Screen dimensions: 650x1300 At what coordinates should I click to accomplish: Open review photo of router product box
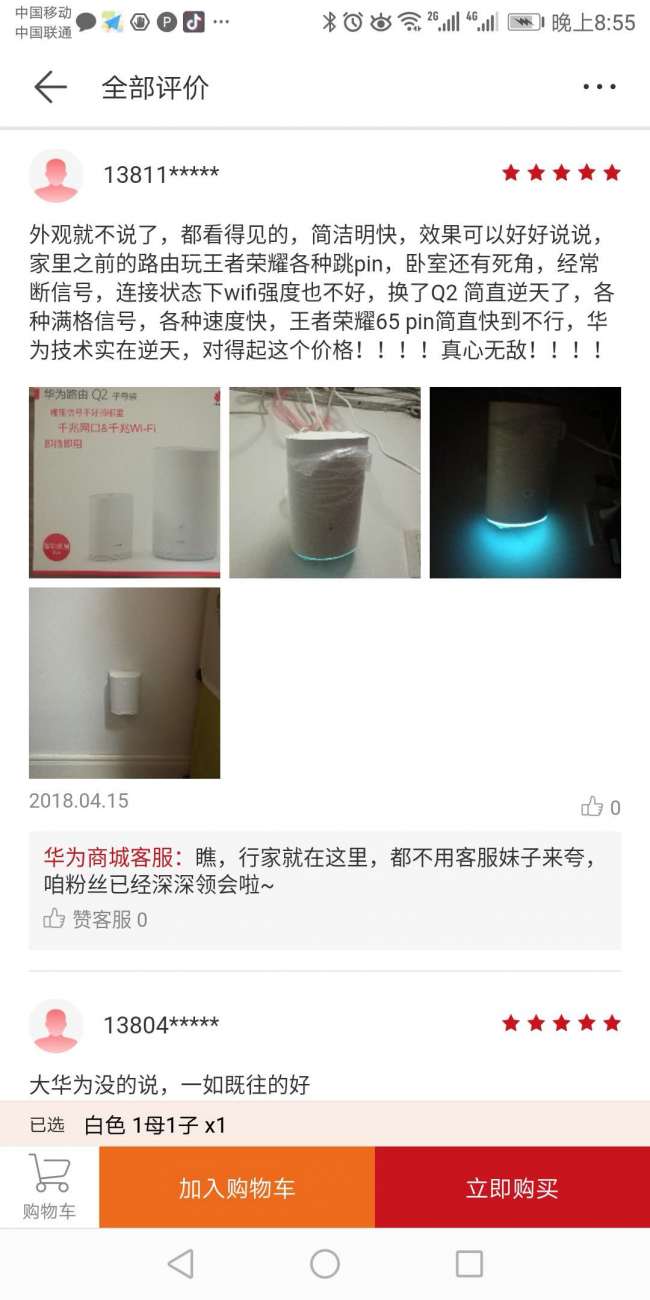[x=124, y=482]
